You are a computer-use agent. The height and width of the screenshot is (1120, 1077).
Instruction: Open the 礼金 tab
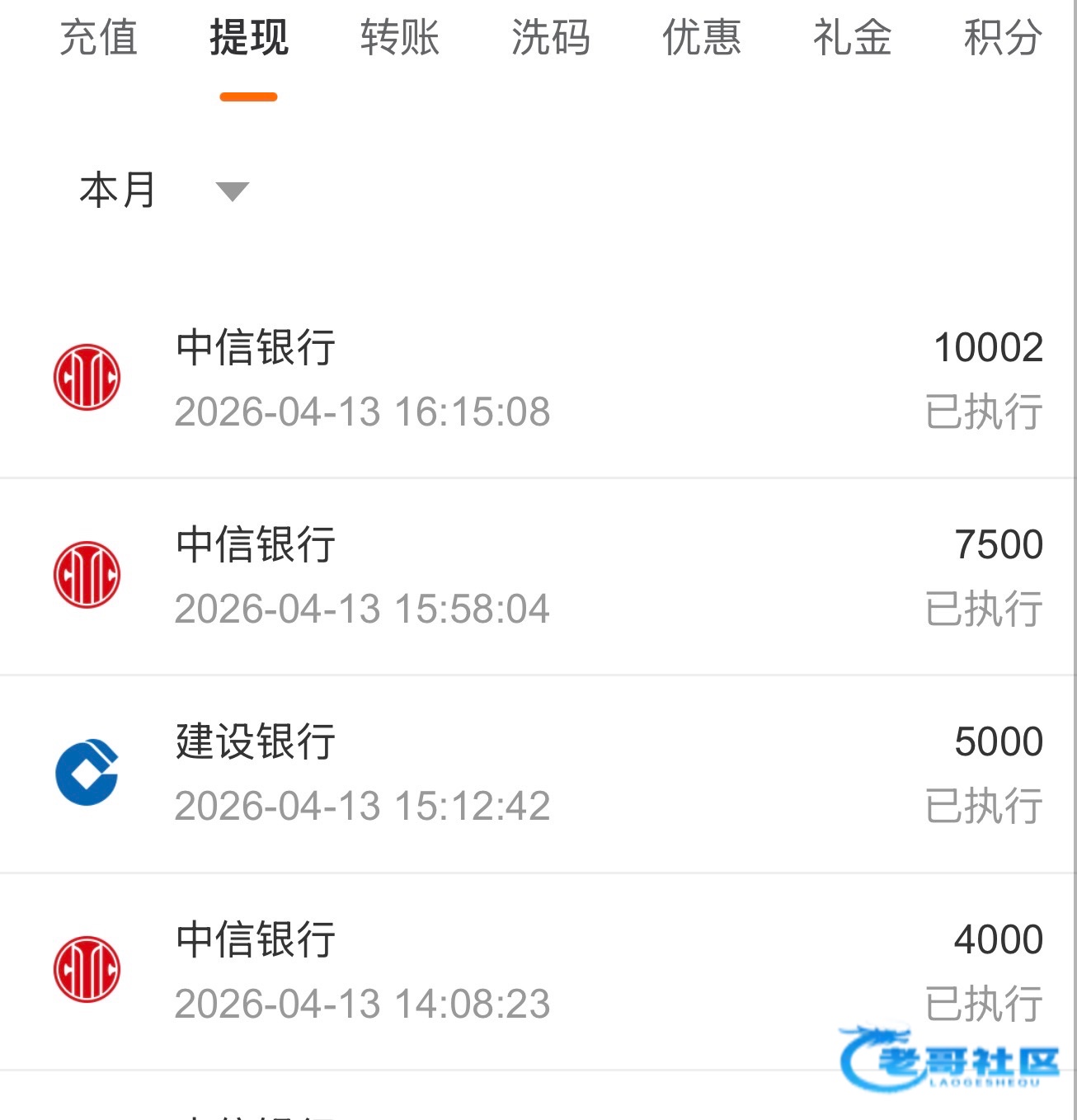852,38
